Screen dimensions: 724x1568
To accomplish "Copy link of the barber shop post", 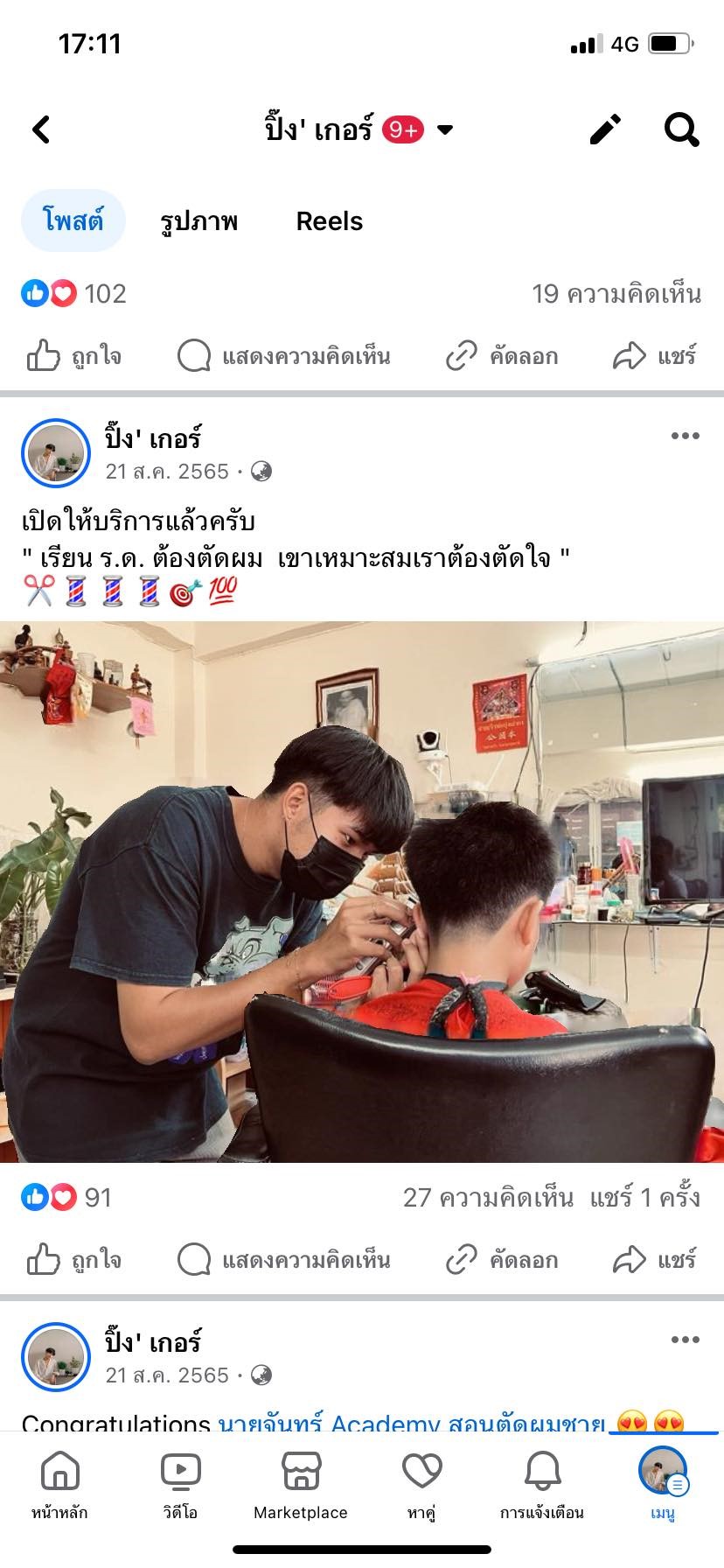I will point(502,1260).
